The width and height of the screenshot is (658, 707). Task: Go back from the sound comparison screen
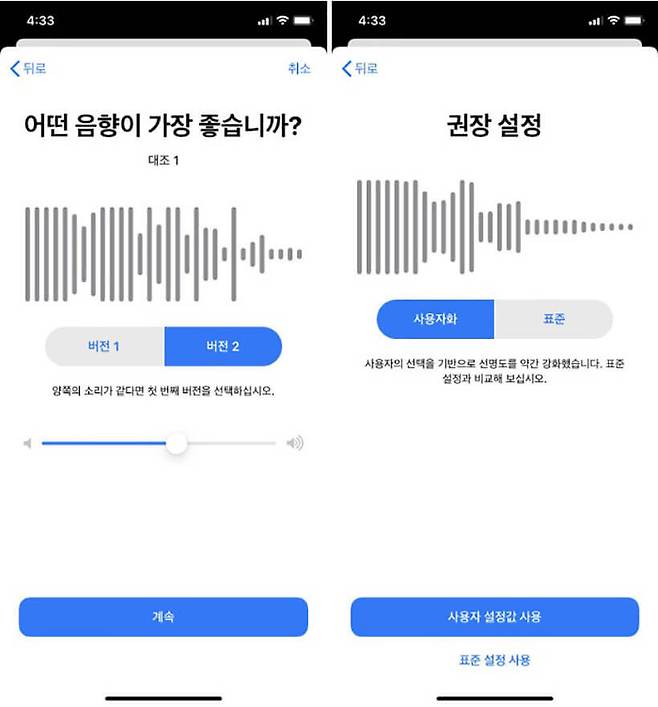pos(28,69)
